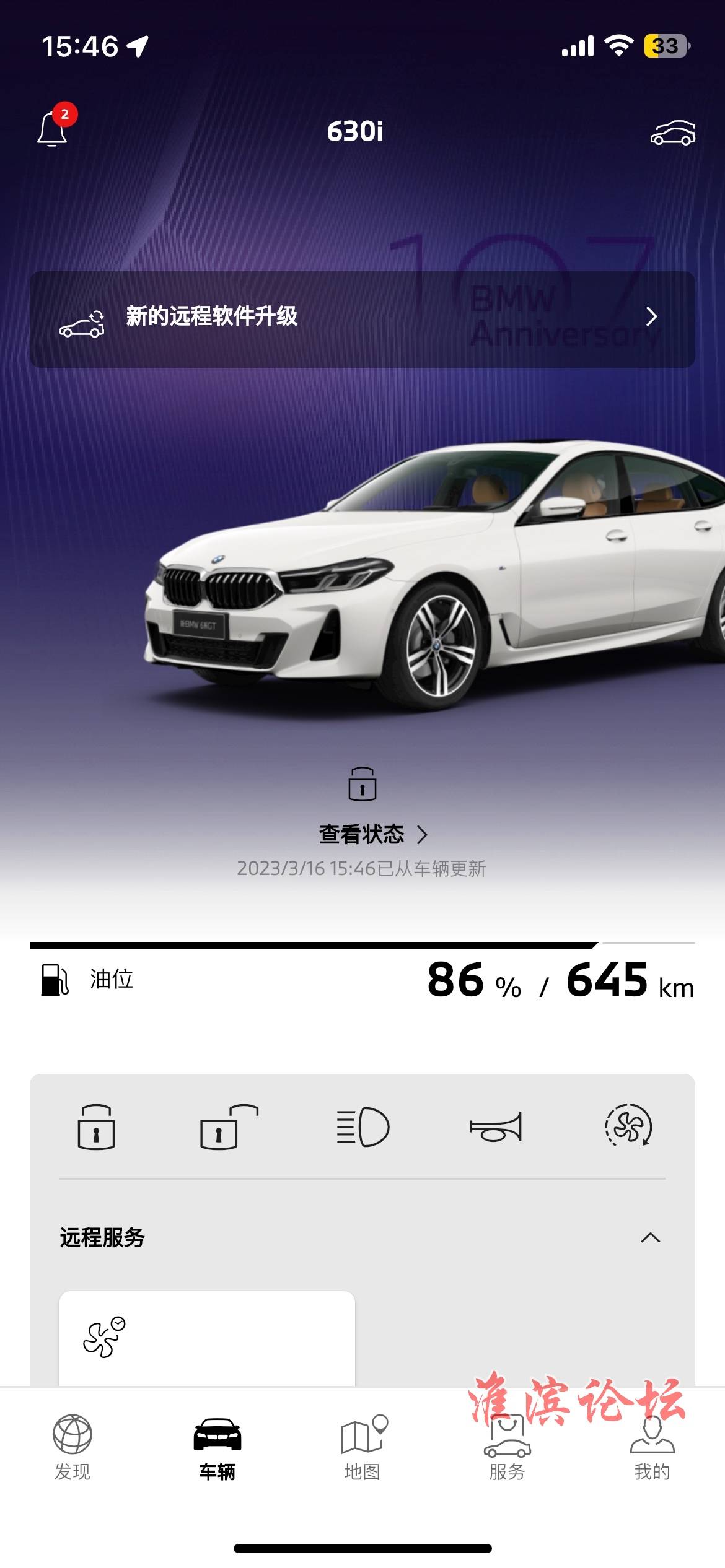Tap 查看状态 to view vehicle status
The width and height of the screenshot is (725, 1568).
click(x=372, y=834)
